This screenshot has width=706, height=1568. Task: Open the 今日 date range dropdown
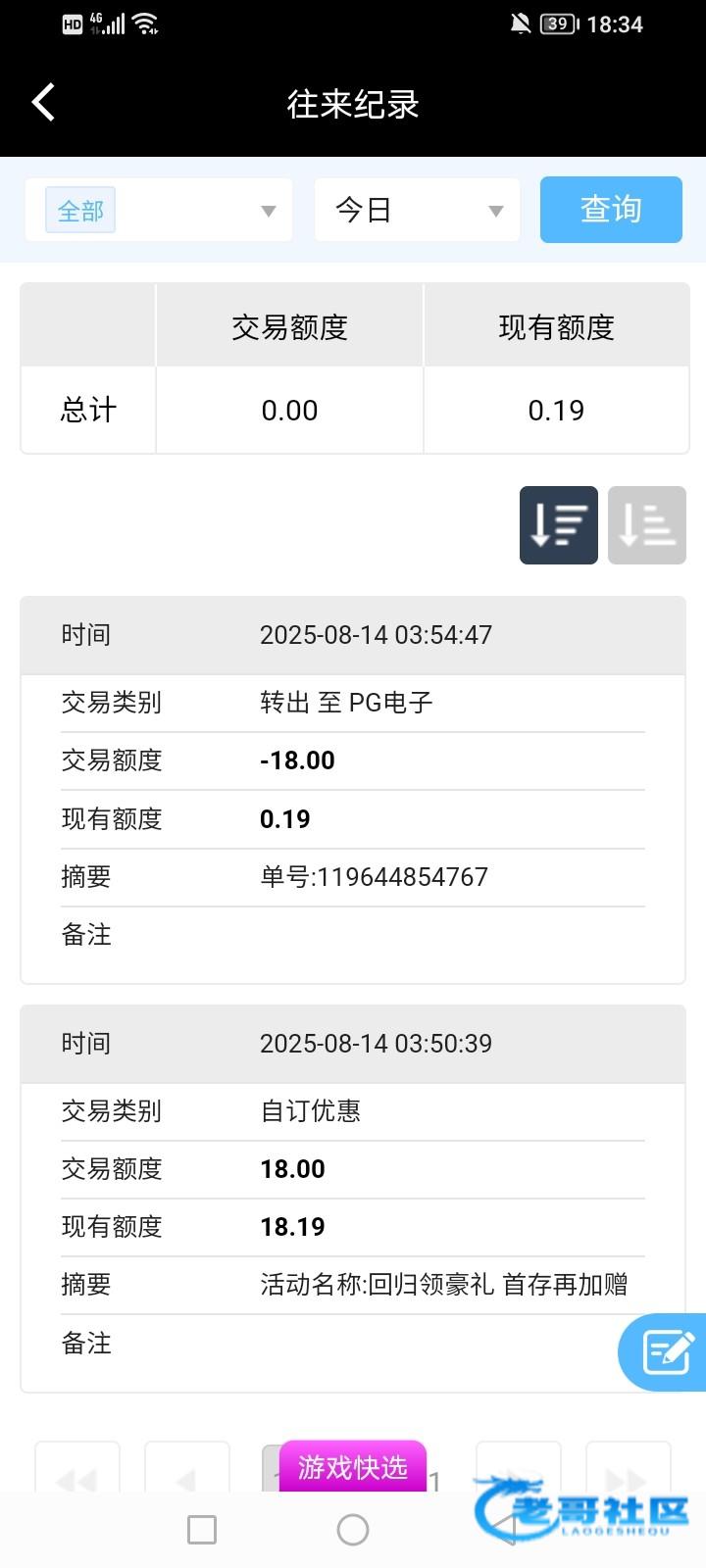tap(417, 210)
